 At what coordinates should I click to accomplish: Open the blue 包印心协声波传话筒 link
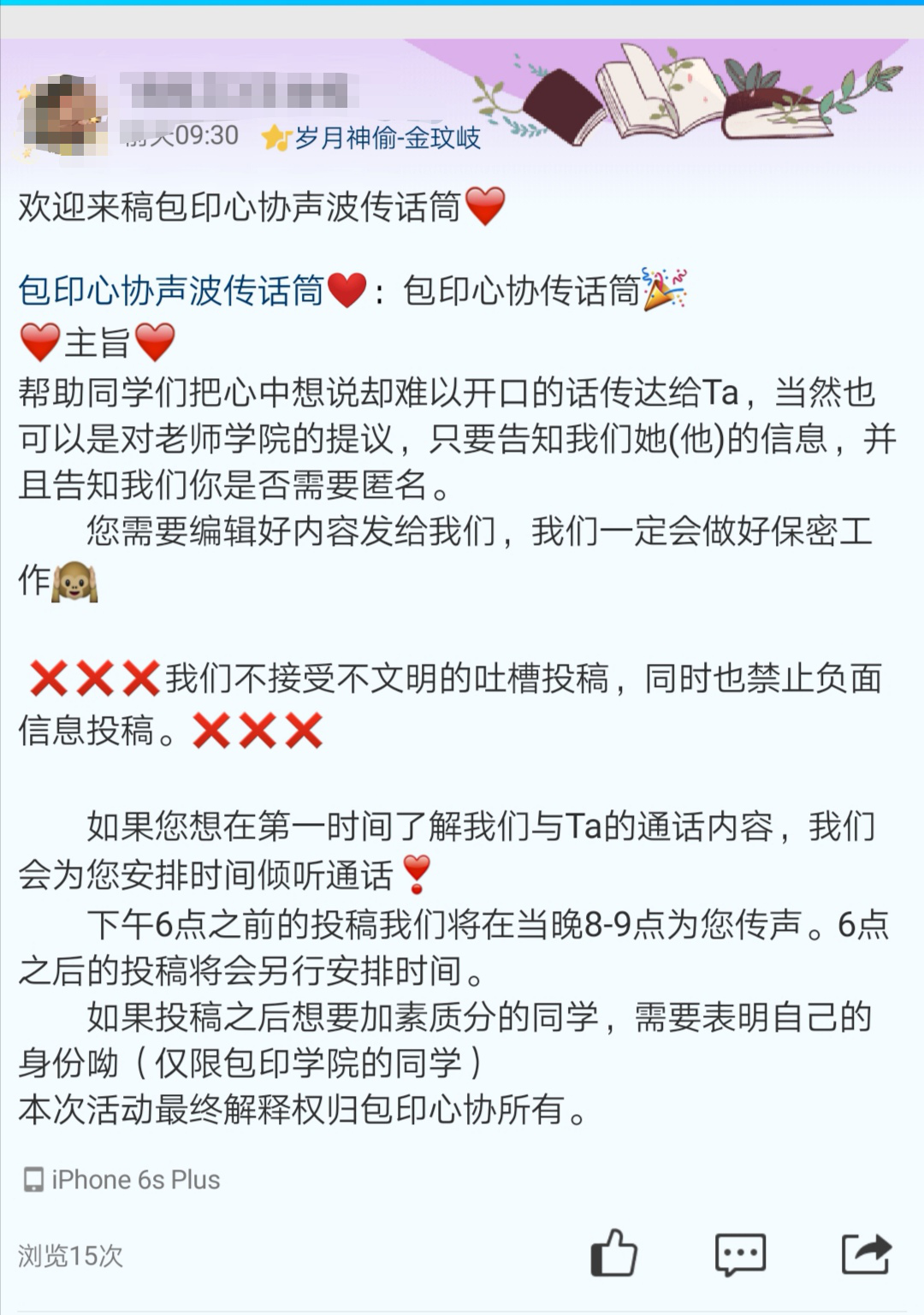(x=171, y=291)
